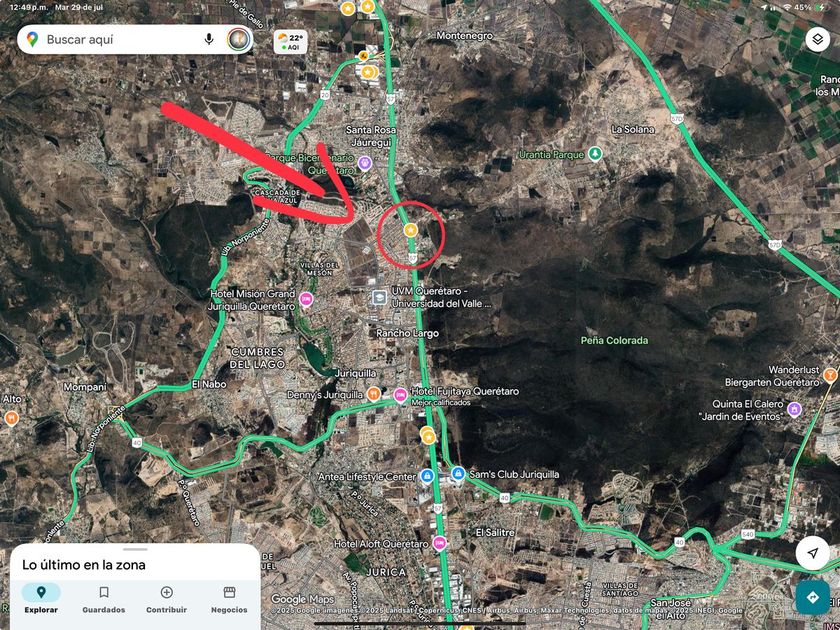
Task: Start voice search with the microphone
Action: tap(209, 40)
